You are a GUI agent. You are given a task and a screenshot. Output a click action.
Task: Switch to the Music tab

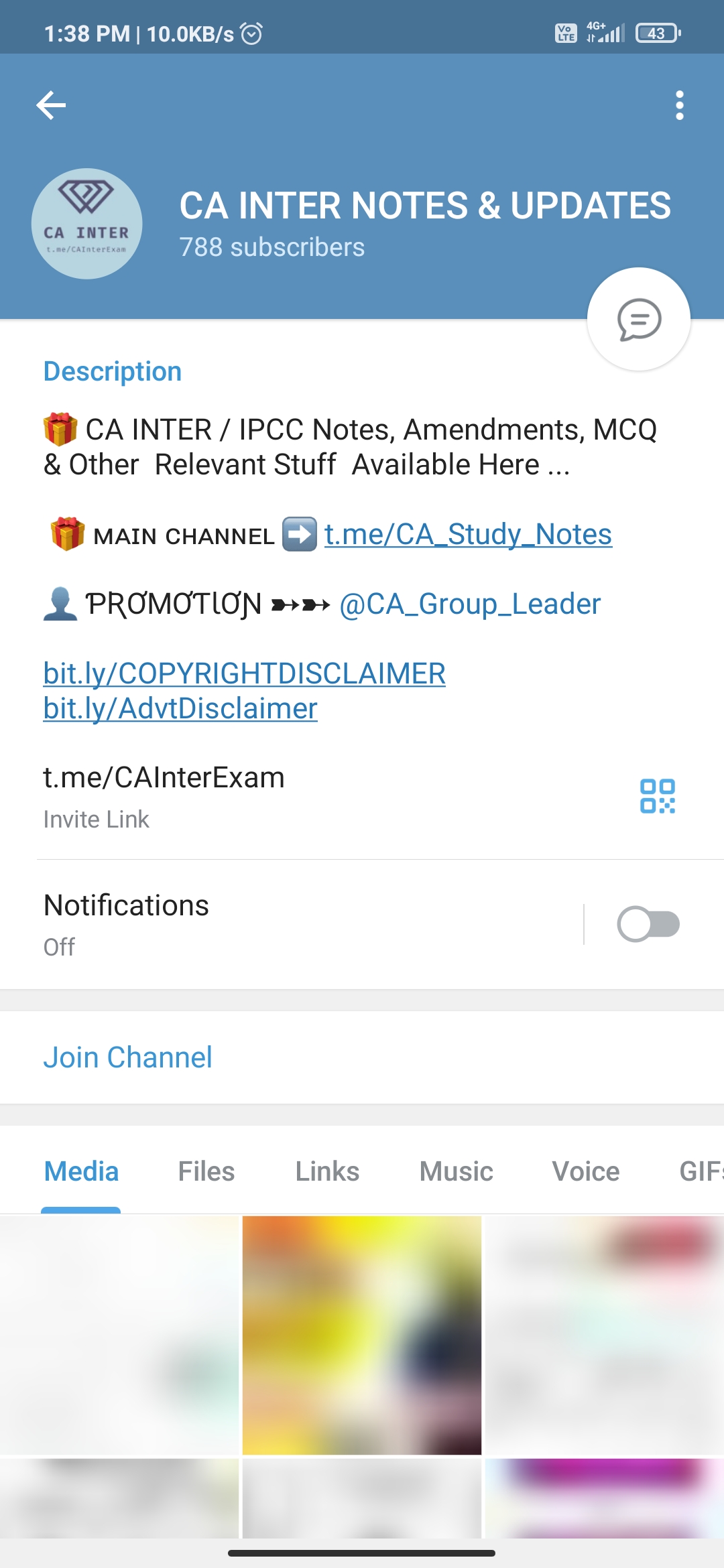[456, 1171]
